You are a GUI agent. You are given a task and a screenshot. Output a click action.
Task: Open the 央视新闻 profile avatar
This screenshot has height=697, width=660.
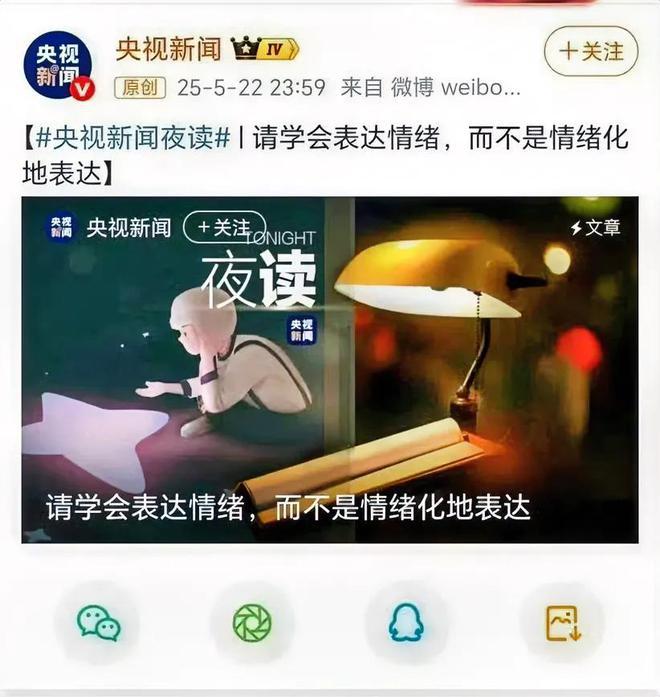coord(59,67)
